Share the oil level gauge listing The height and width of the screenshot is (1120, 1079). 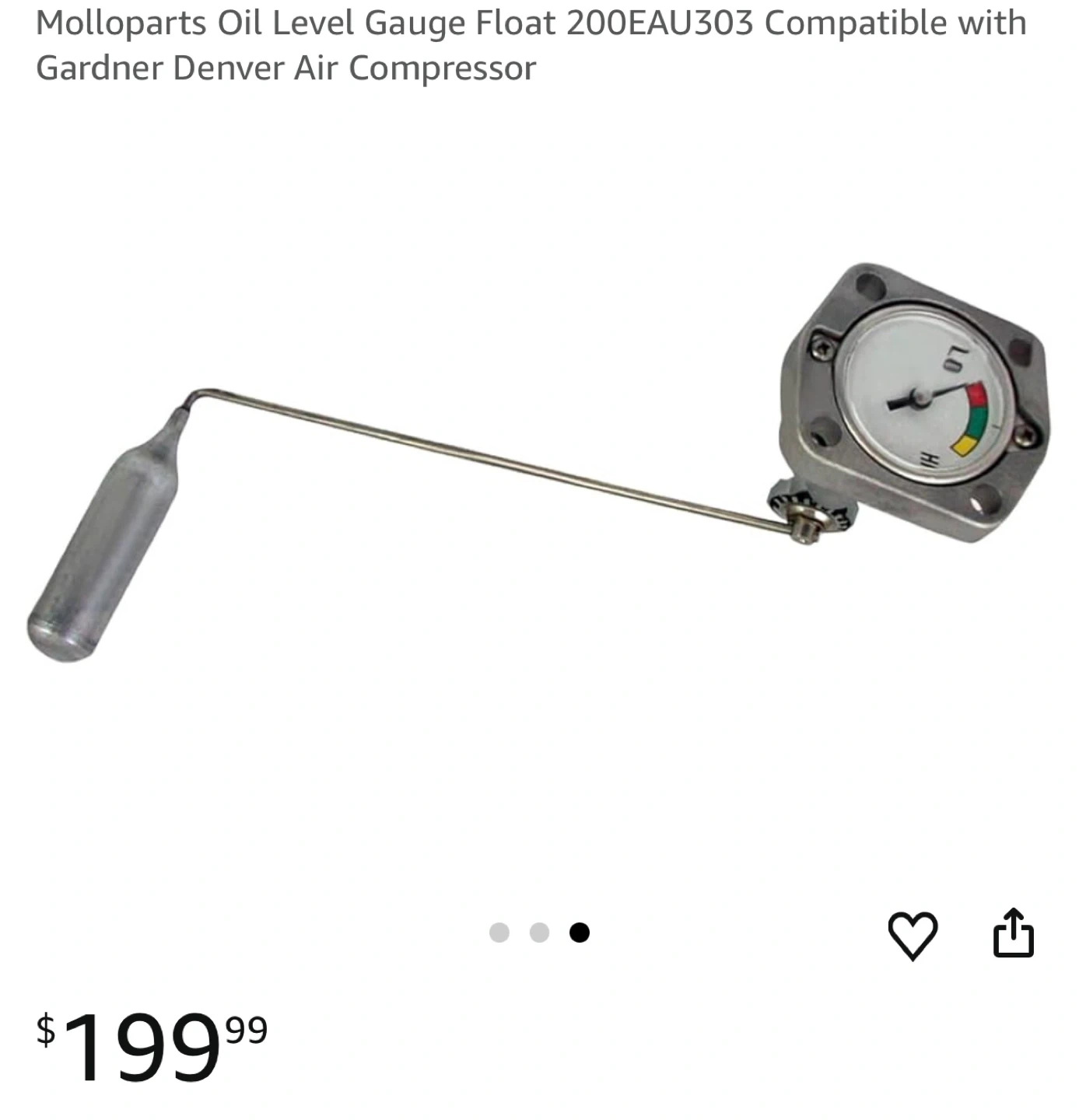pos(1013,933)
